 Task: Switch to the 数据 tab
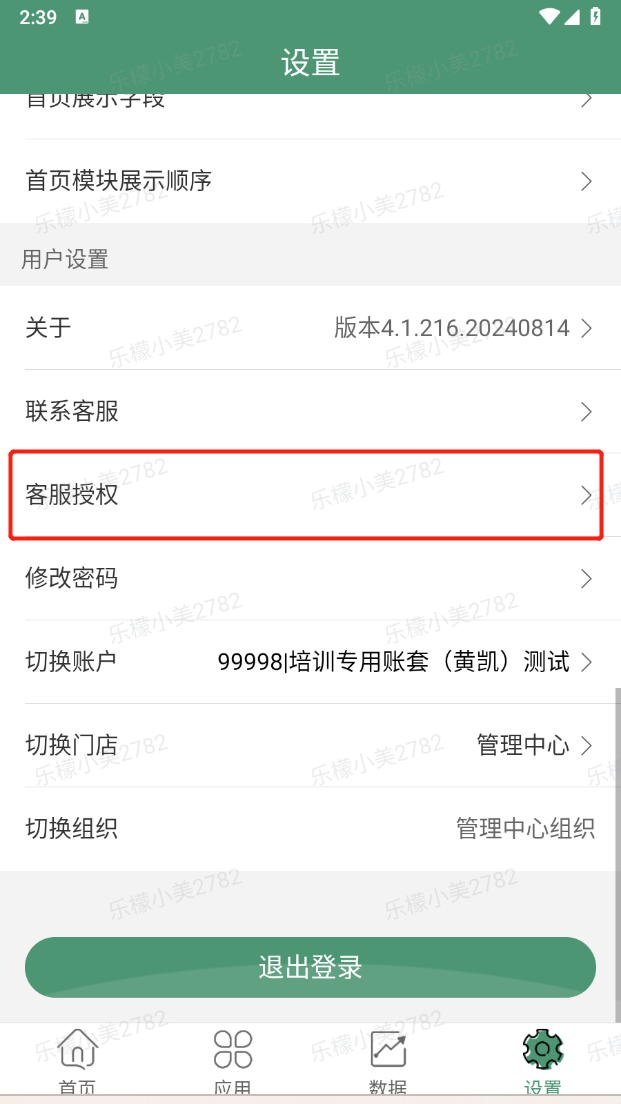coord(388,1060)
